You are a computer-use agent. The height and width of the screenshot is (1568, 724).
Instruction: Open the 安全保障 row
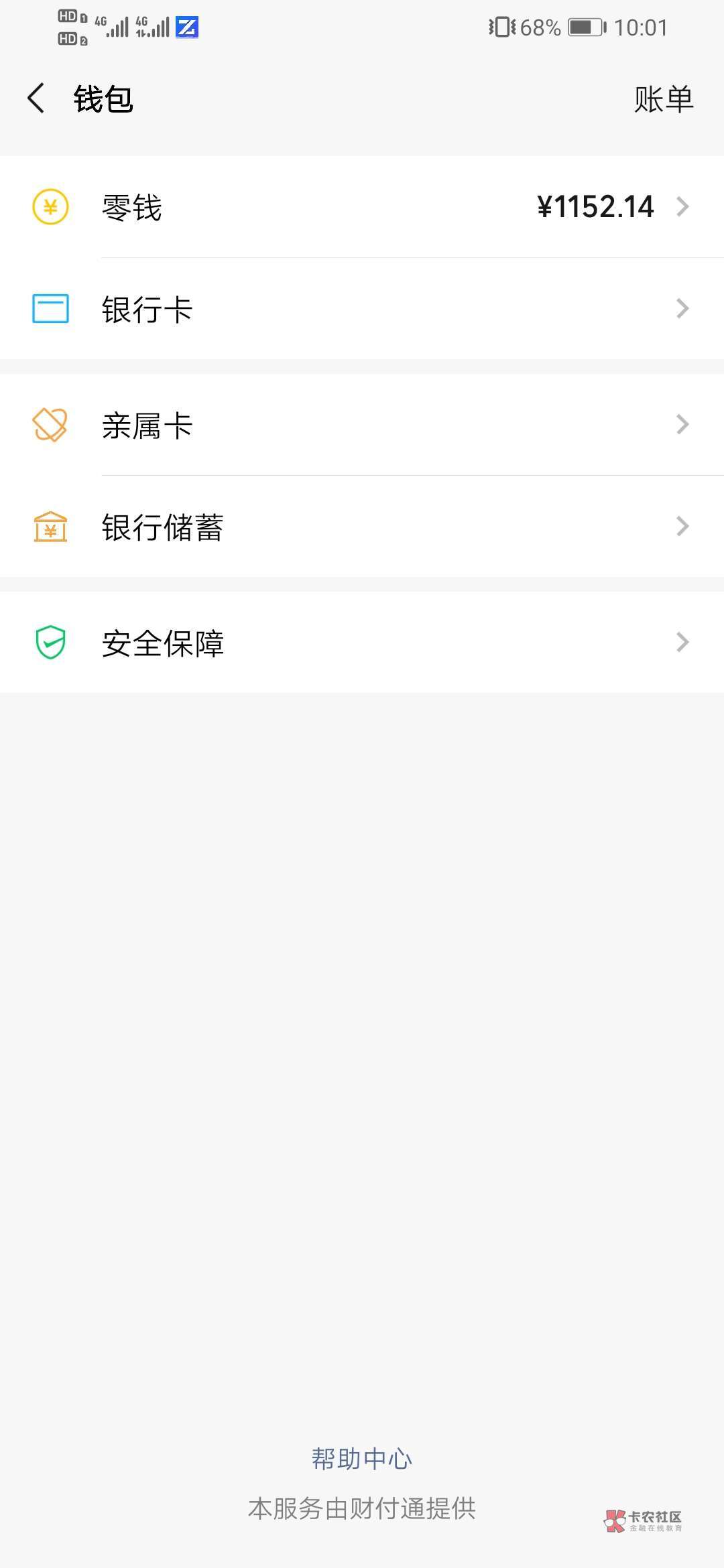click(362, 643)
